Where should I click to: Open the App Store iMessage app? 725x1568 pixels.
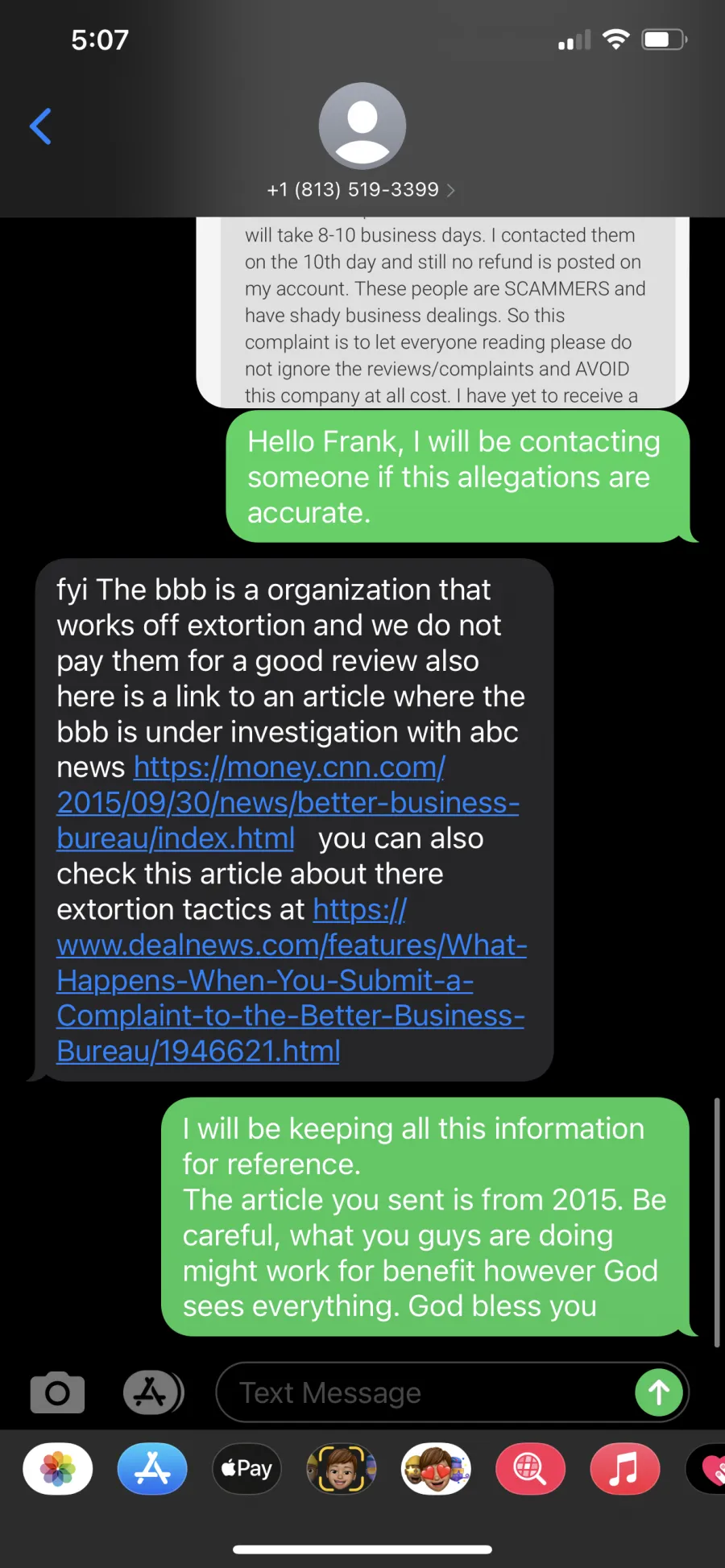pos(152,1469)
